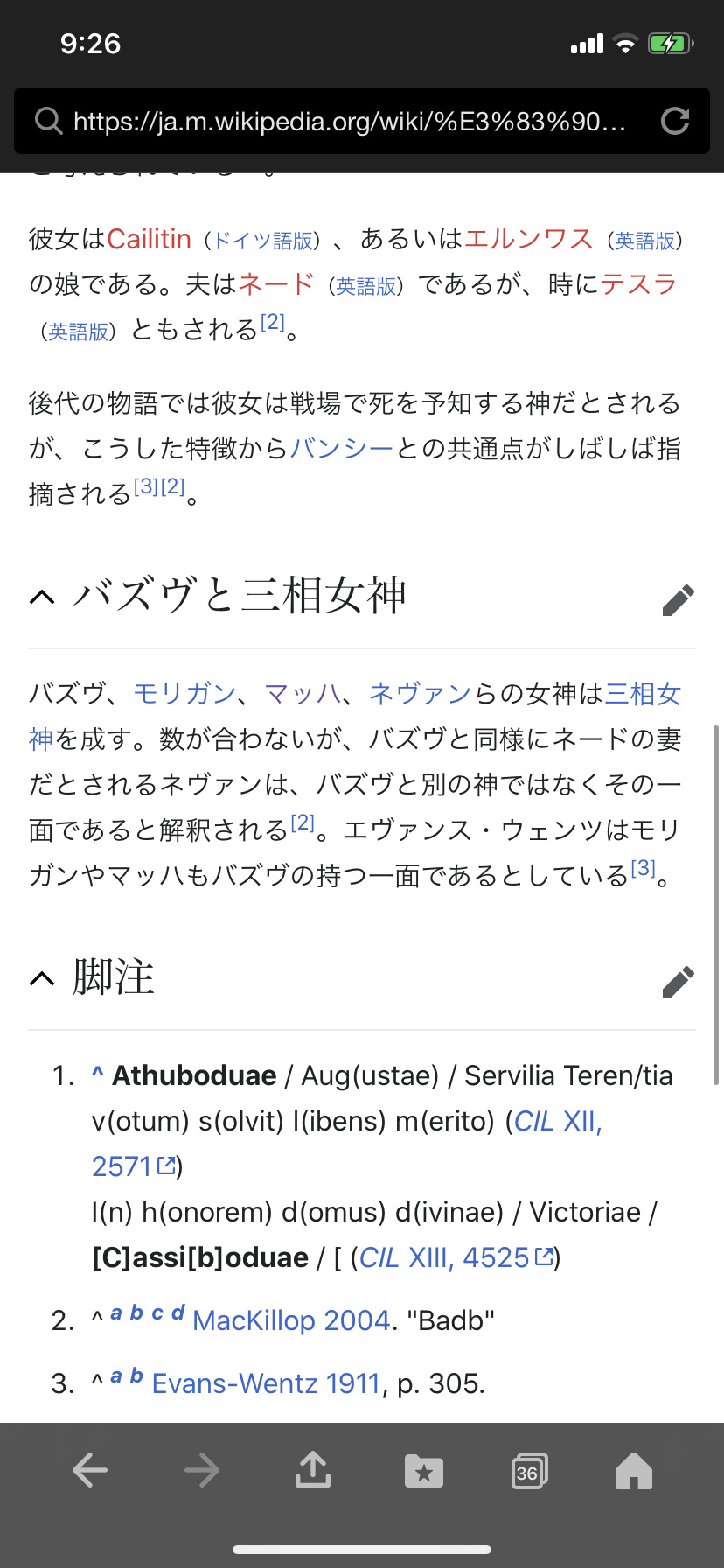Image resolution: width=724 pixels, height=1568 pixels.
Task: Open the red Cailitin link
Action: (x=149, y=239)
